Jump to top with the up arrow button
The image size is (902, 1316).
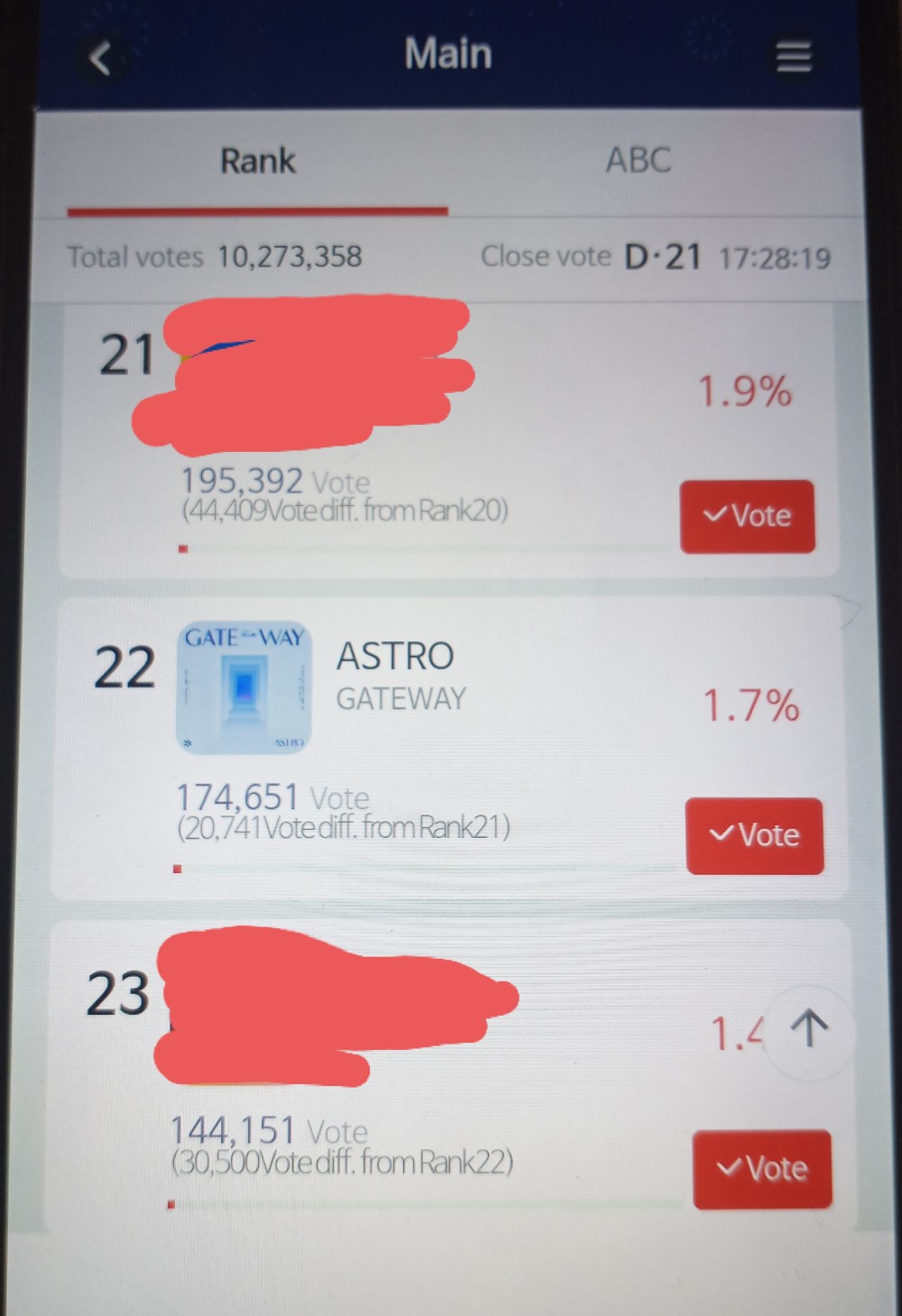[x=808, y=1029]
